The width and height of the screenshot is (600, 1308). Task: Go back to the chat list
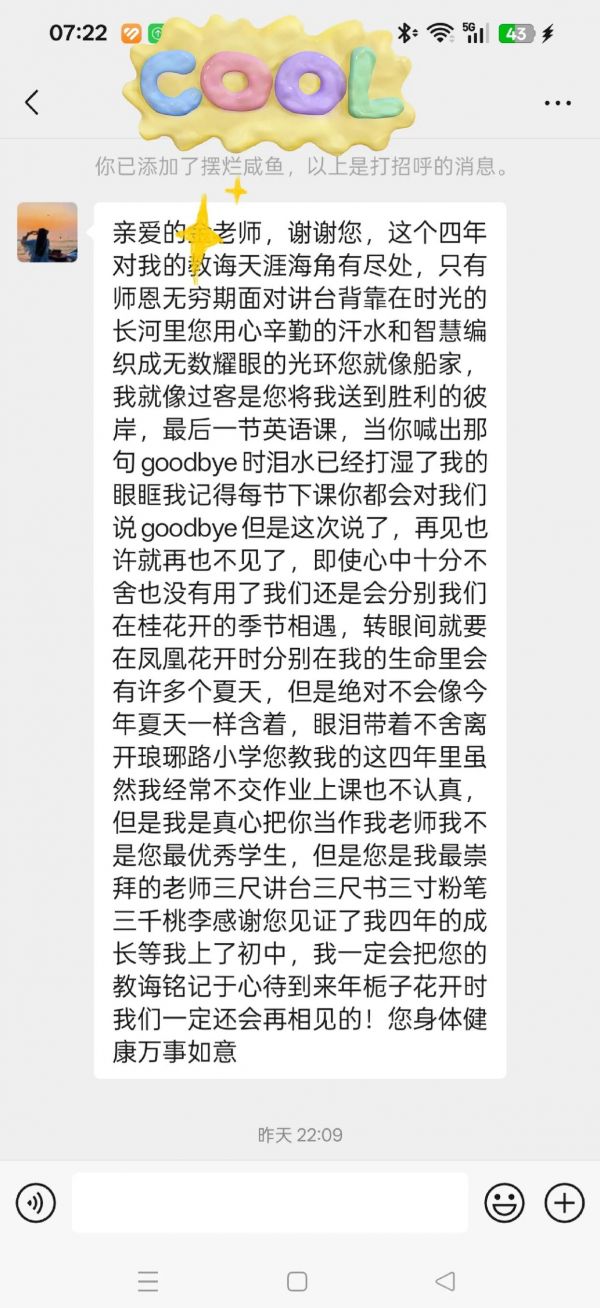pyautogui.click(x=32, y=102)
